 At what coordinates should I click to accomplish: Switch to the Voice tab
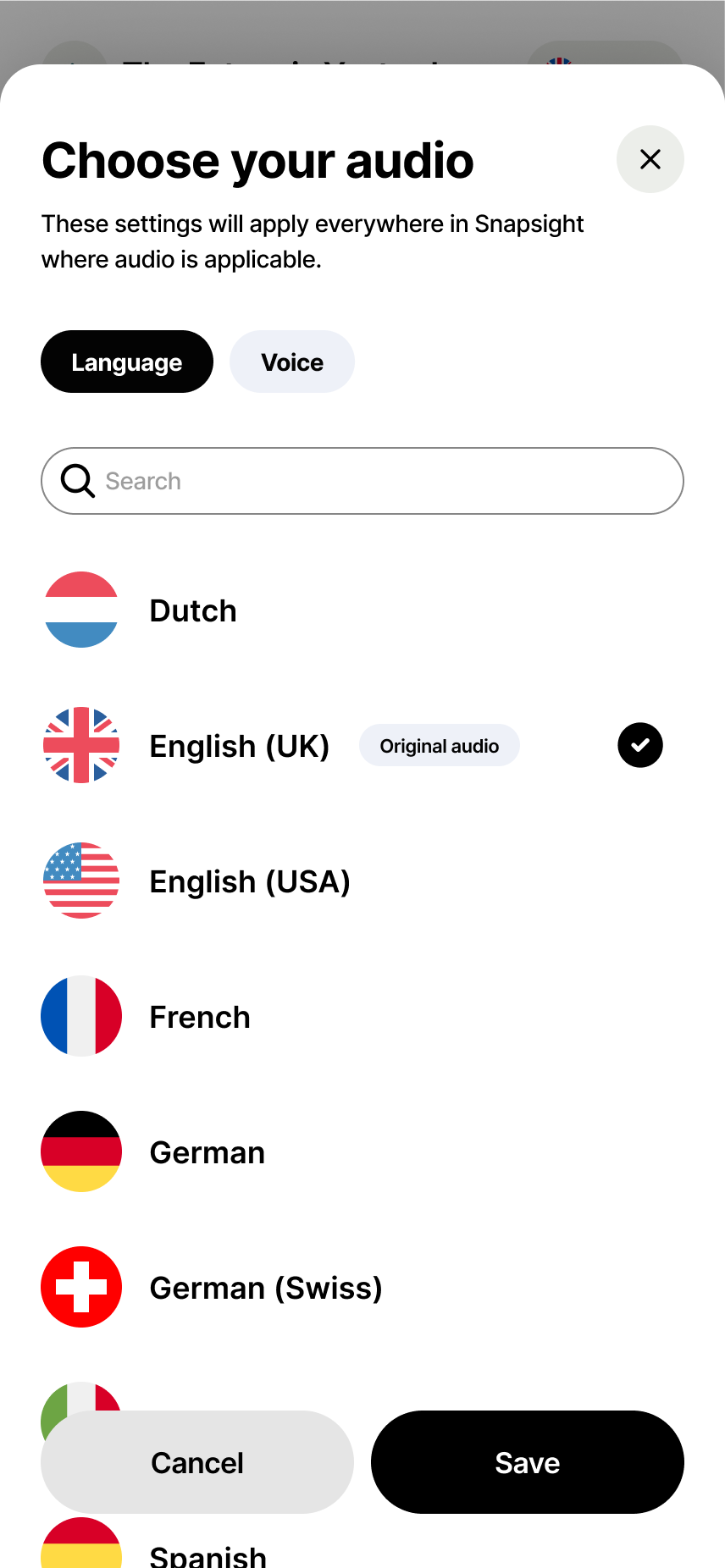[291, 362]
